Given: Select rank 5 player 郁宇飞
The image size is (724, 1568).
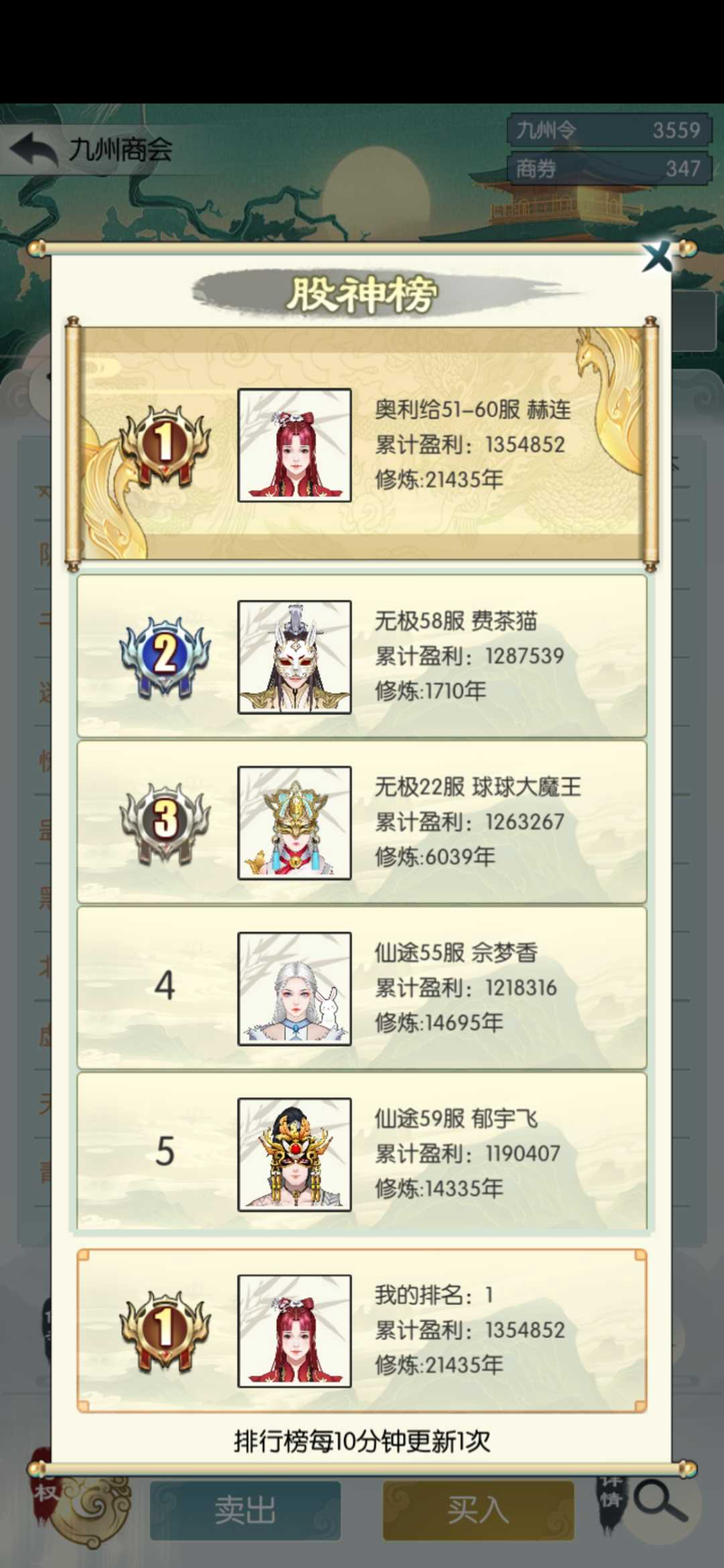Looking at the screenshot, I should tap(362, 1153).
